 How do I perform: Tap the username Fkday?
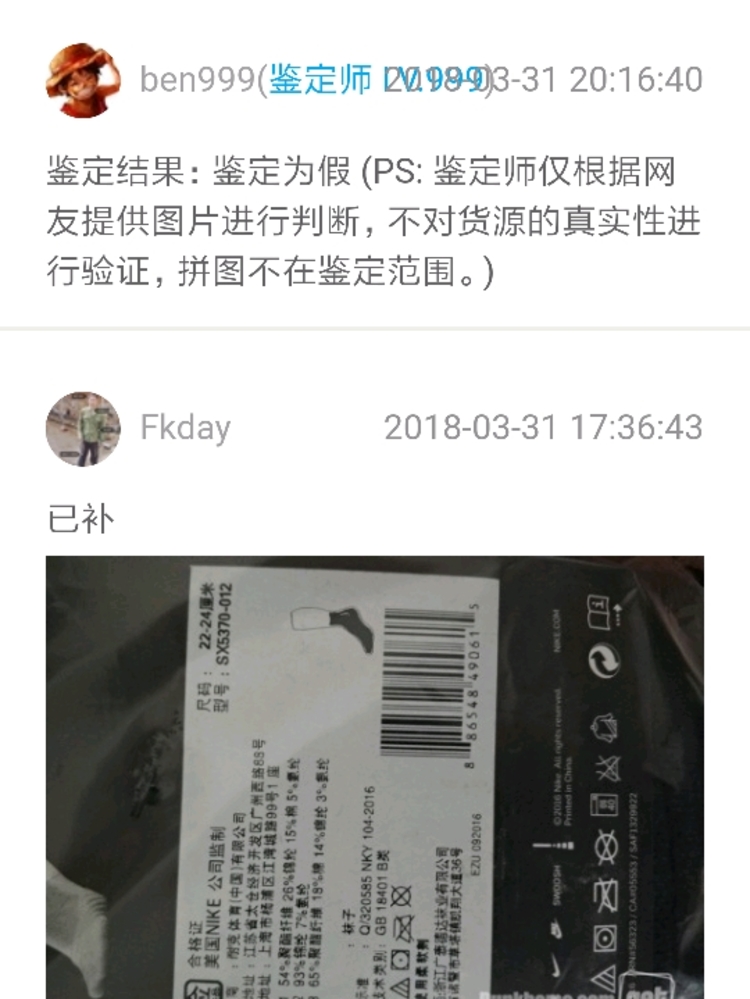click(x=185, y=428)
